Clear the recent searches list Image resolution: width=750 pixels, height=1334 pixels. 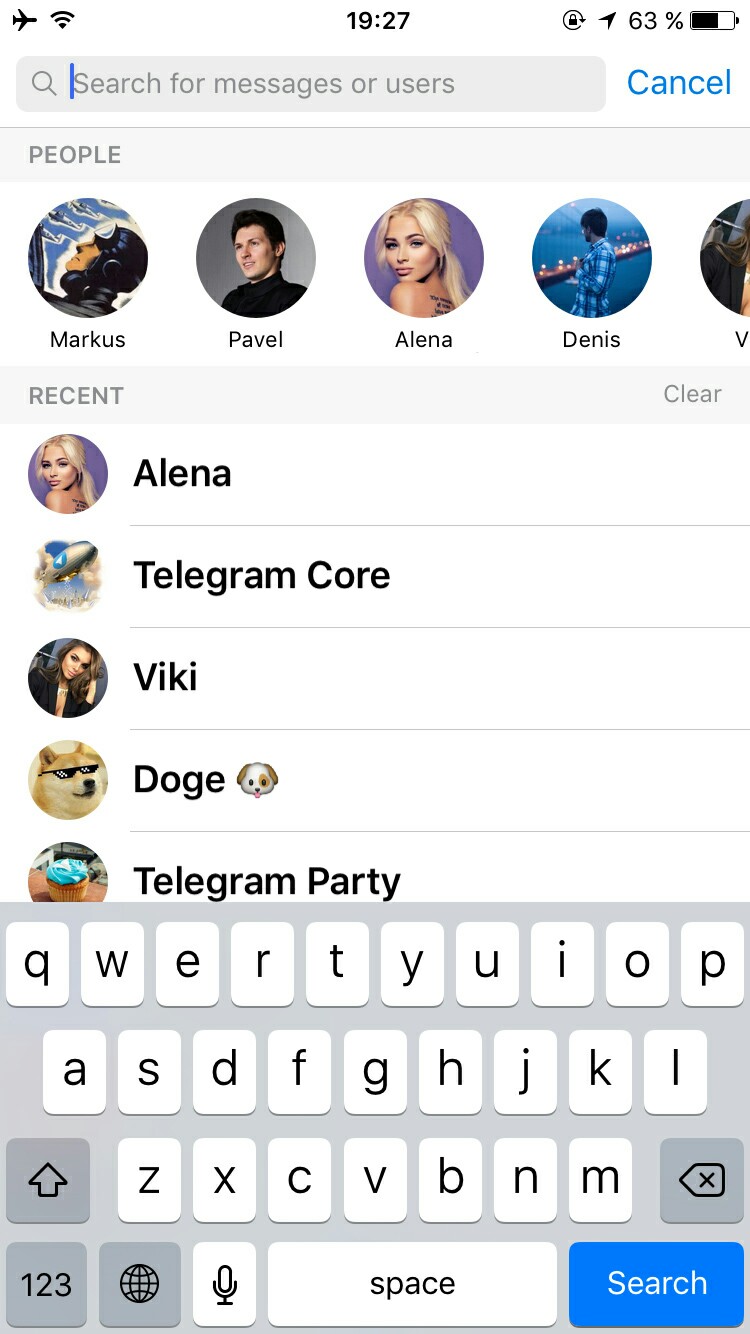point(692,394)
